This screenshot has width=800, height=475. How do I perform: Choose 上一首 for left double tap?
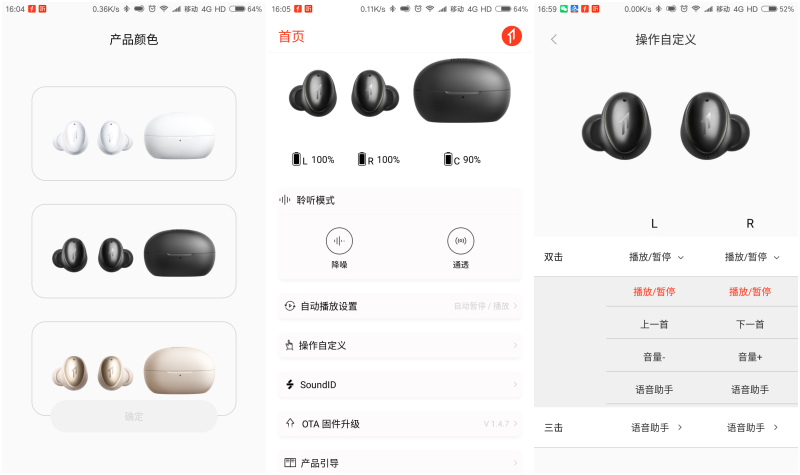click(x=654, y=324)
